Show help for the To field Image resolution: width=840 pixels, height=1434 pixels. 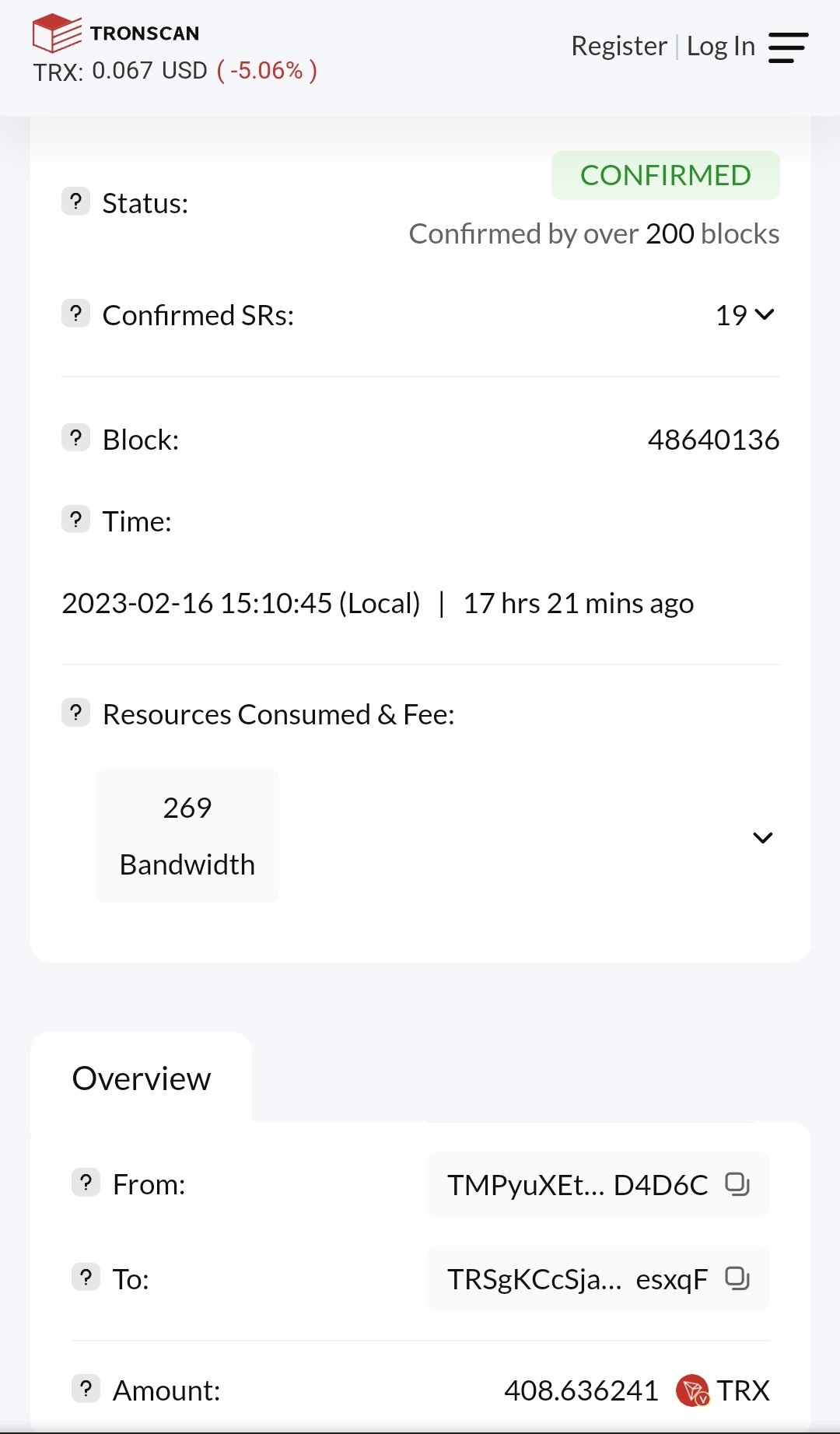click(86, 1278)
